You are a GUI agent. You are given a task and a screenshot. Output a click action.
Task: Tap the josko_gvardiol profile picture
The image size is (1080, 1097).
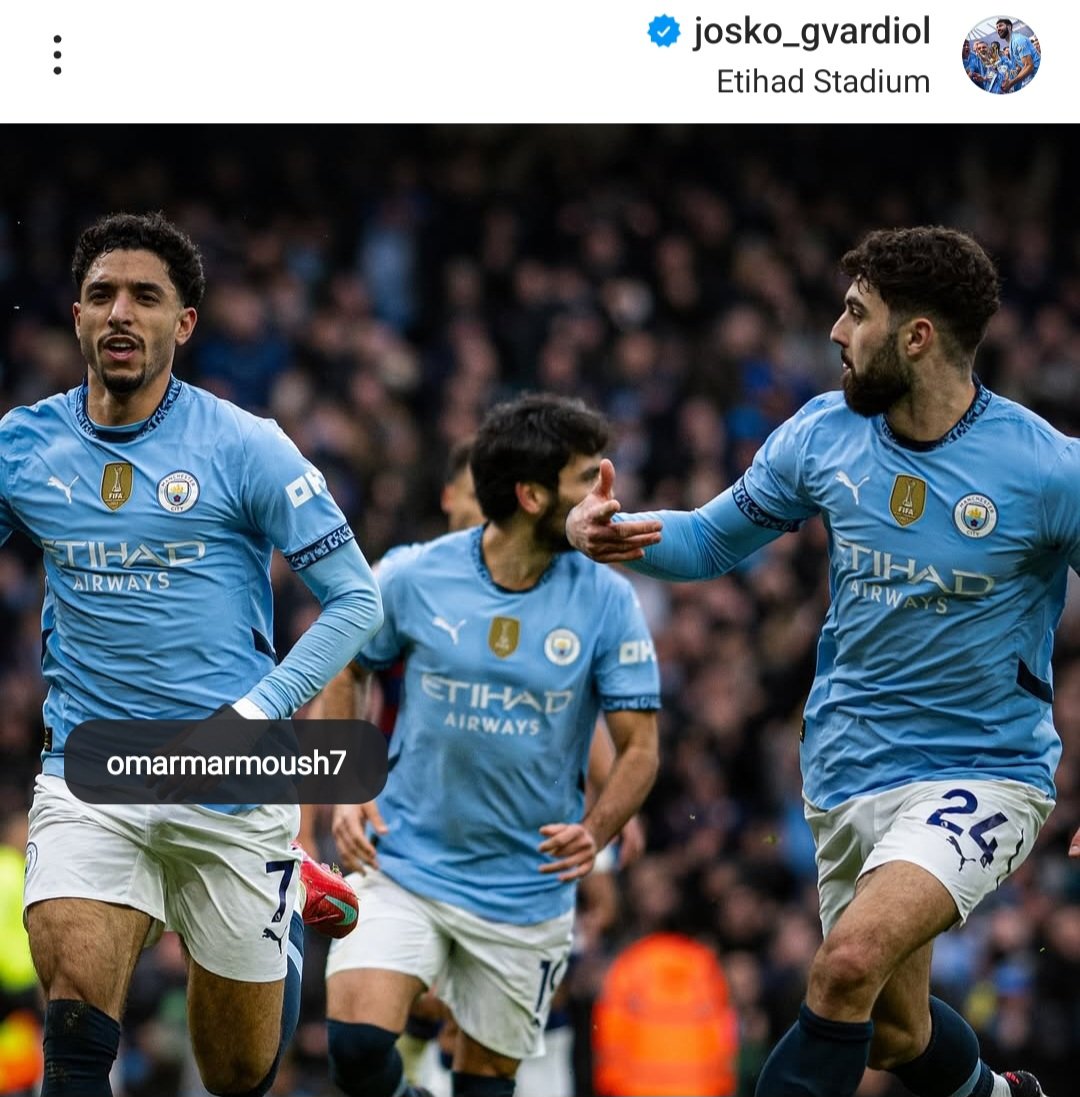pos(1001,55)
